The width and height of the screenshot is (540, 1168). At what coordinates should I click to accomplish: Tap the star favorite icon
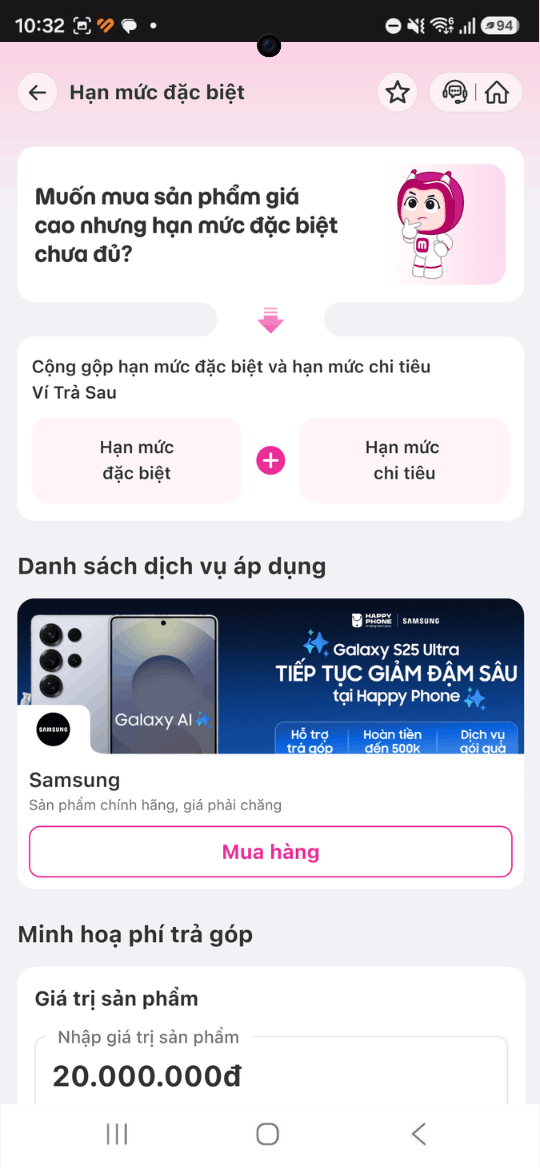coord(398,92)
